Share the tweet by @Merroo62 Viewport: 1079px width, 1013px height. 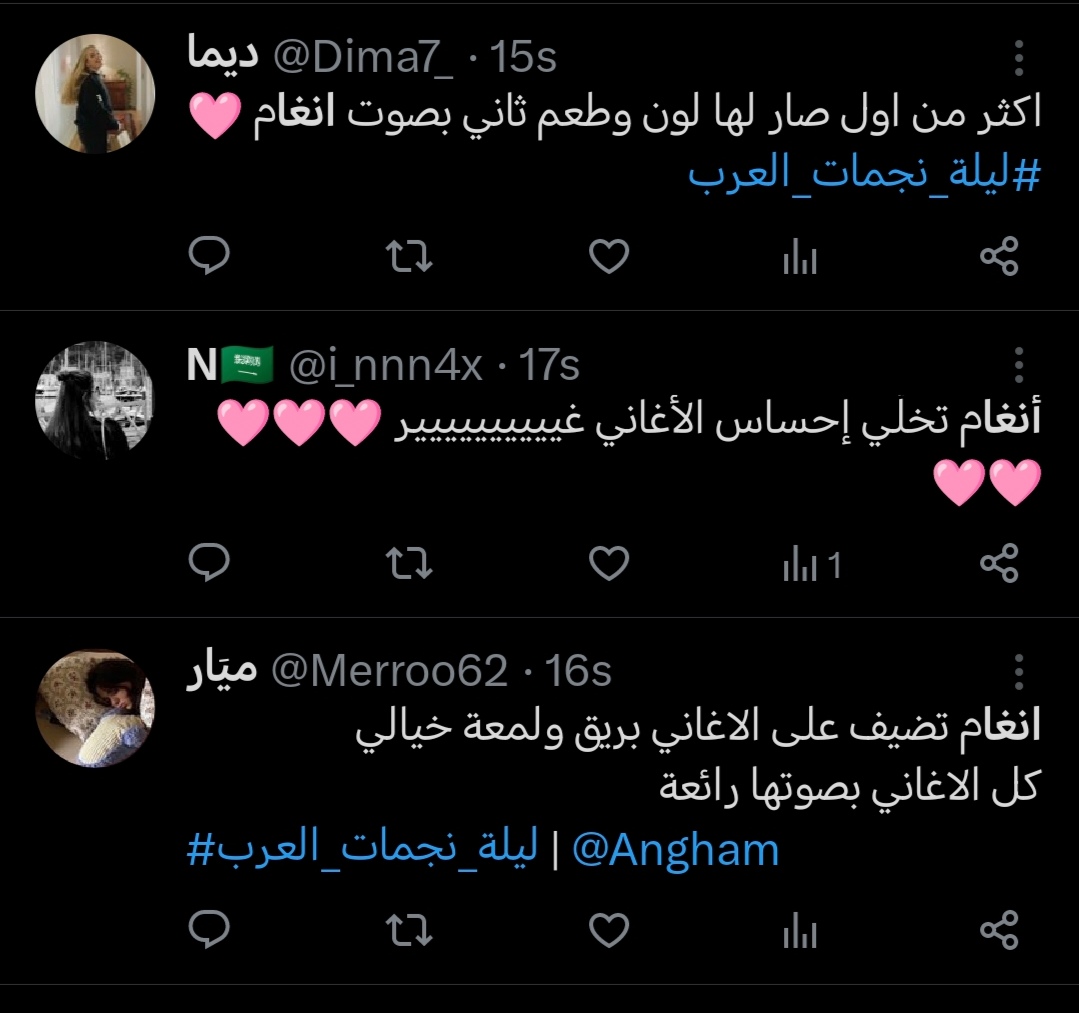click(x=998, y=931)
